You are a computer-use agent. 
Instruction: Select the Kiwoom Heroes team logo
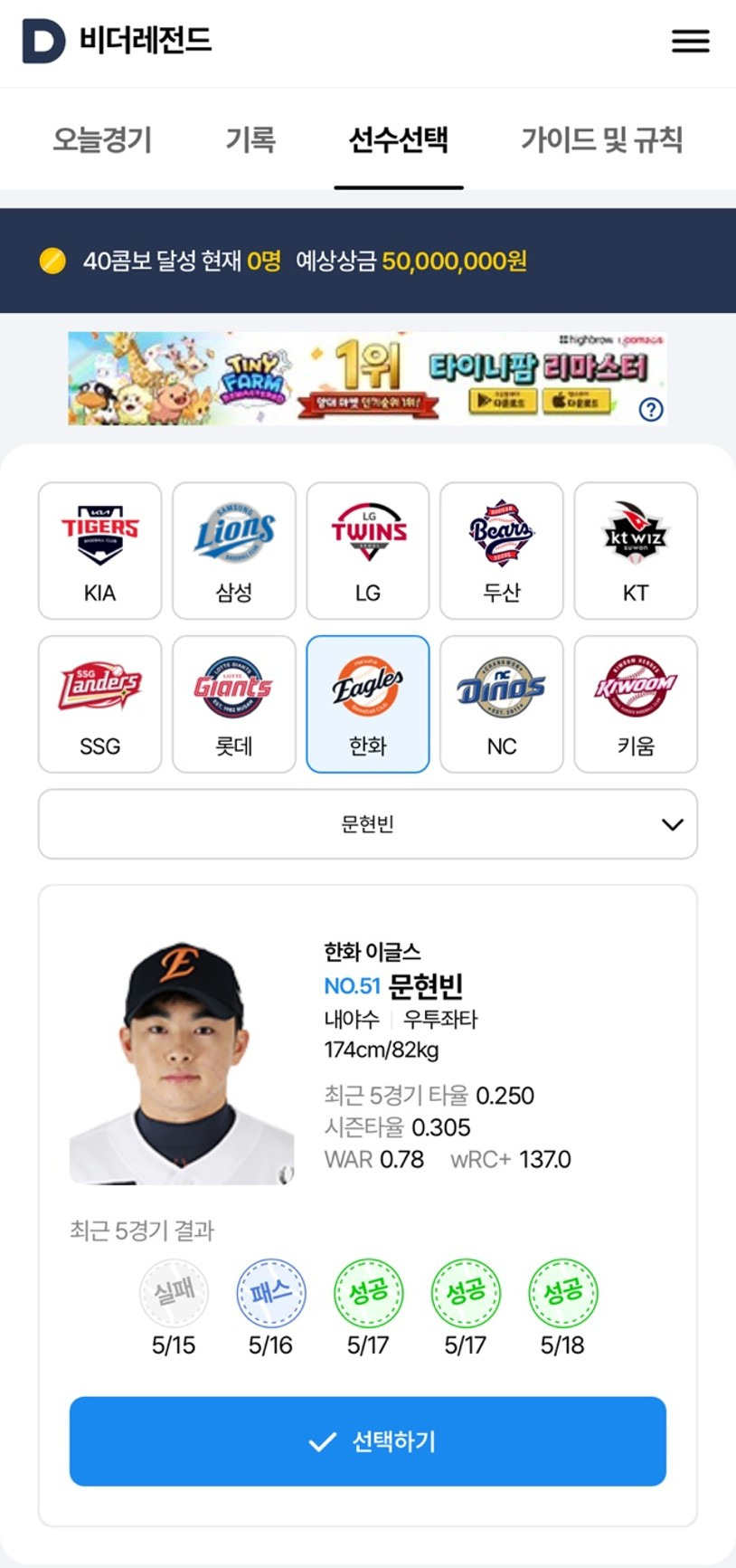tap(636, 704)
